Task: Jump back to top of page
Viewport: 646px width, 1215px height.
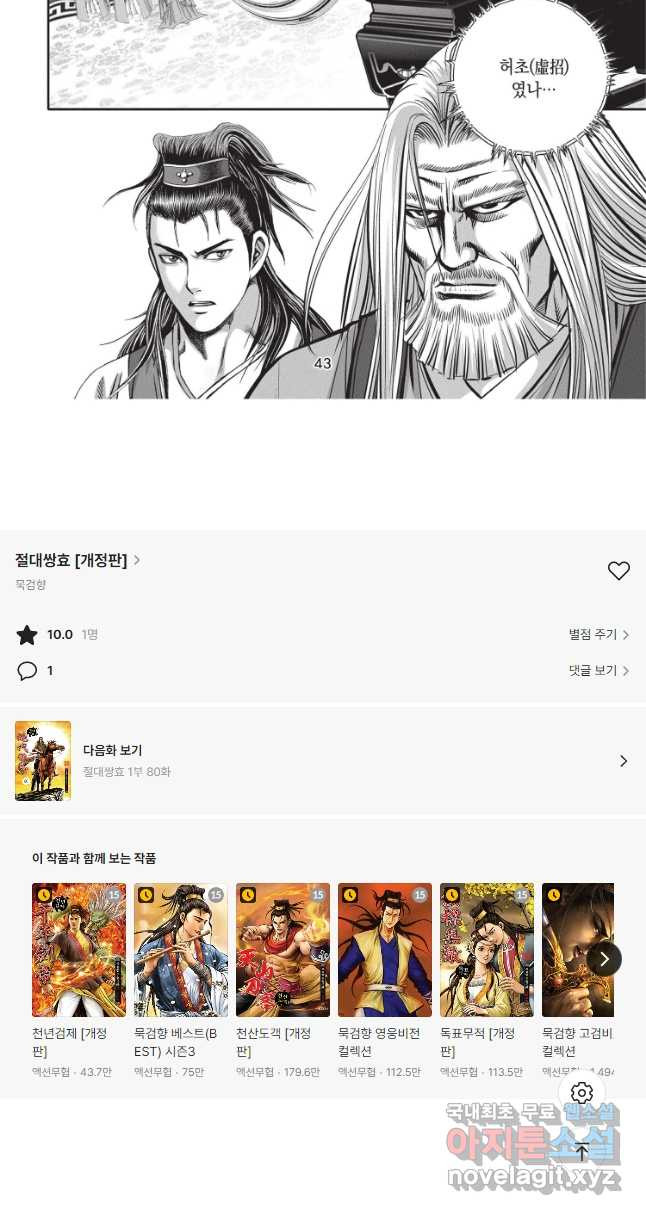Action: tap(582, 1151)
